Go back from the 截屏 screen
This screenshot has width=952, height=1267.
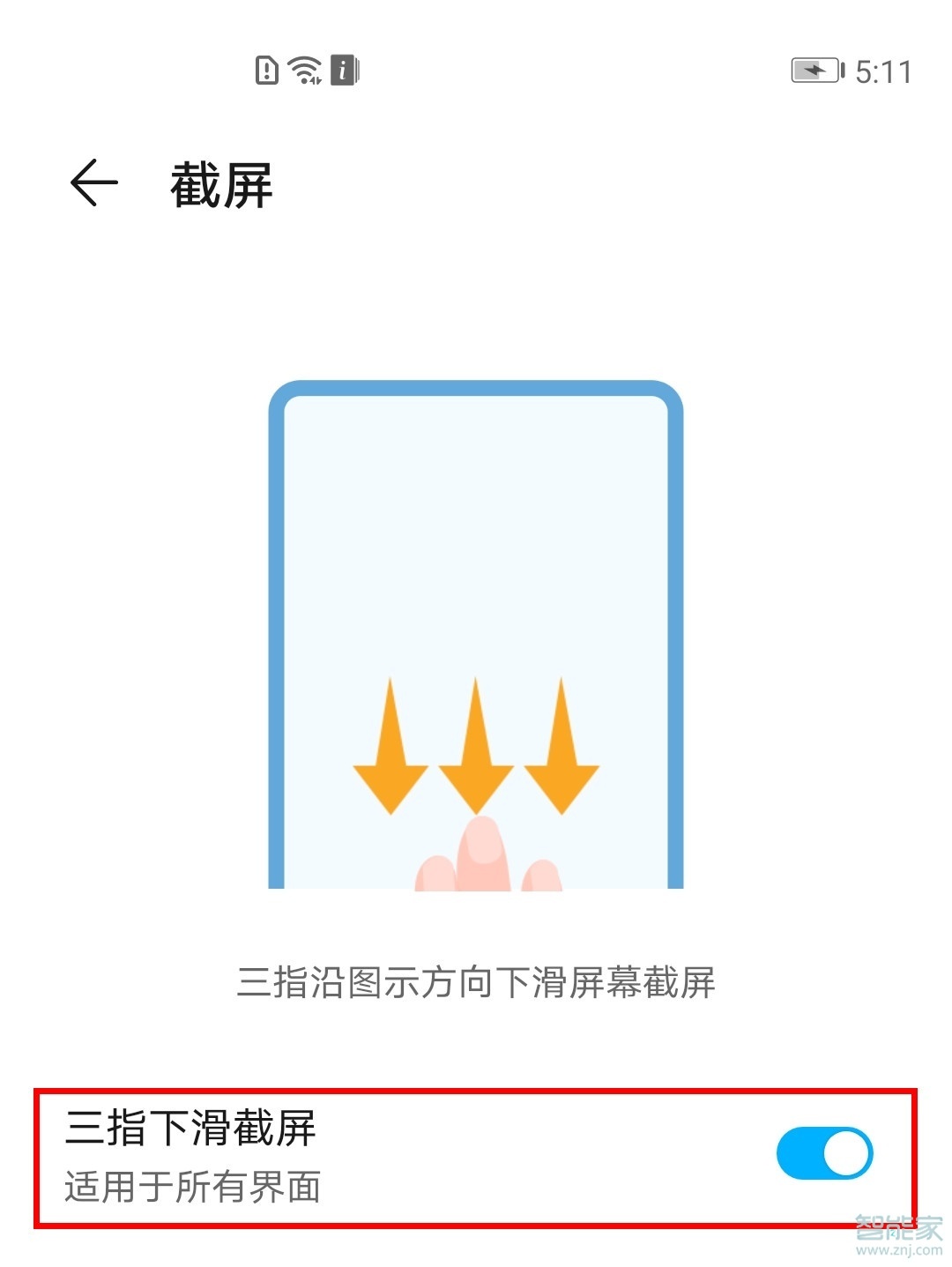93,183
